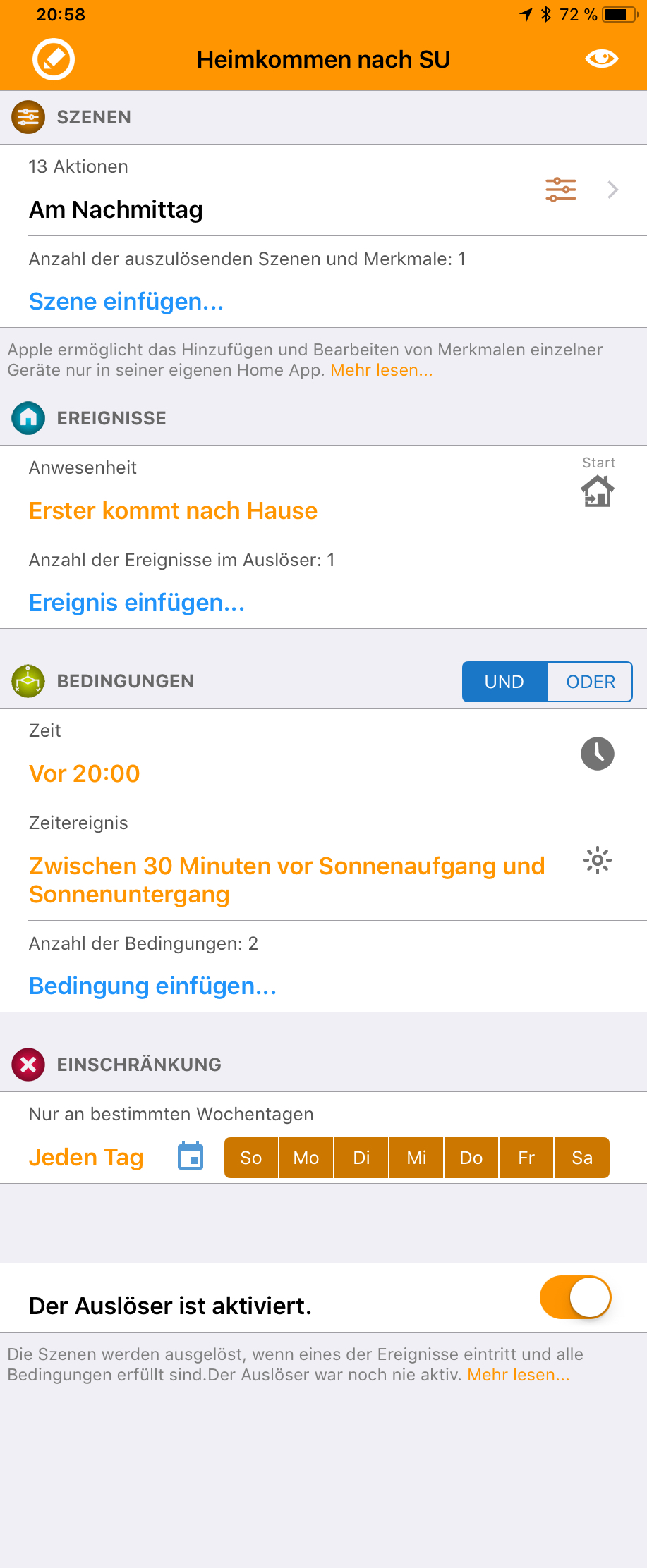Image resolution: width=647 pixels, height=1568 pixels.
Task: Select the UND condition mode
Action: click(x=504, y=682)
